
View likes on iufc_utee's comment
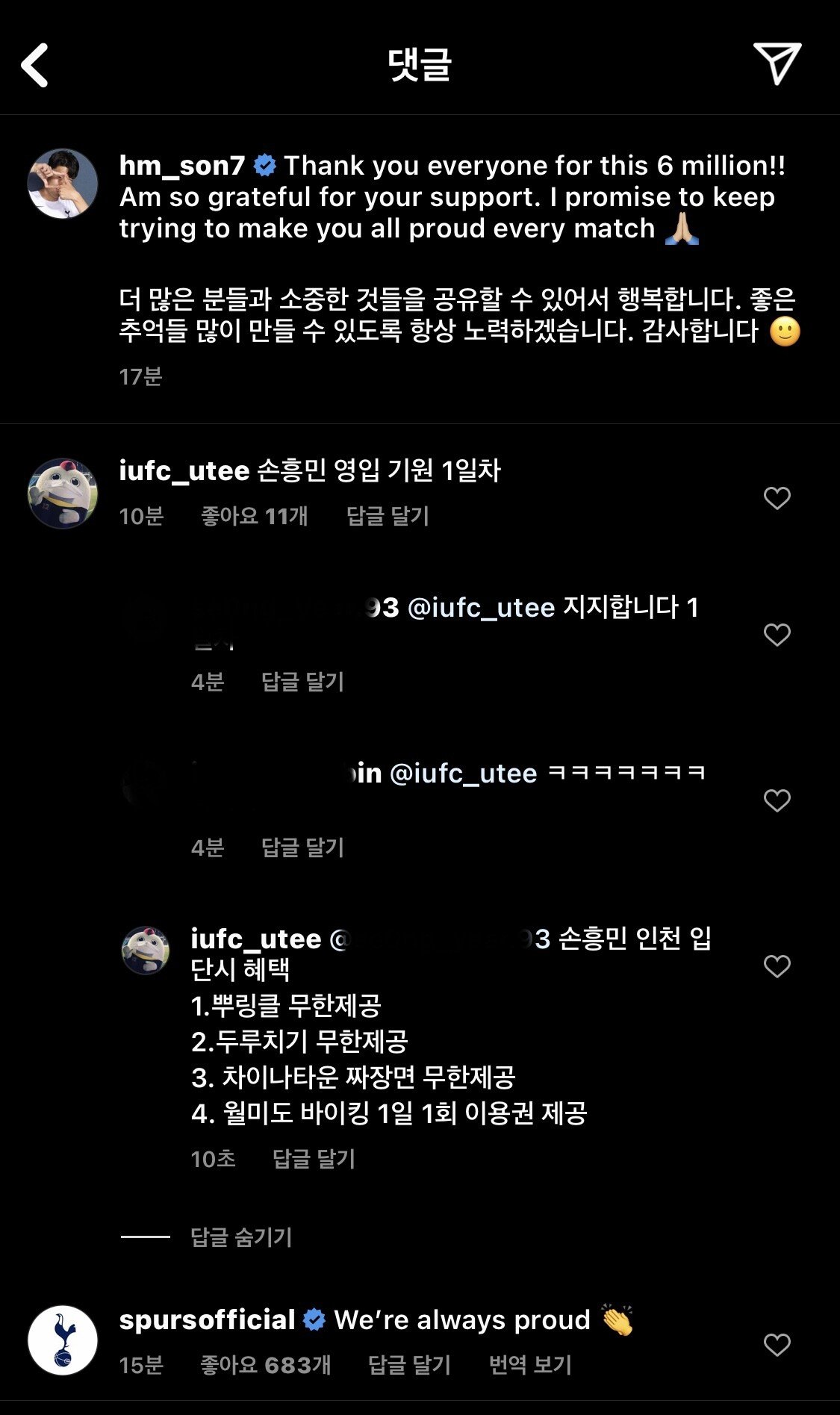pyautogui.click(x=254, y=516)
